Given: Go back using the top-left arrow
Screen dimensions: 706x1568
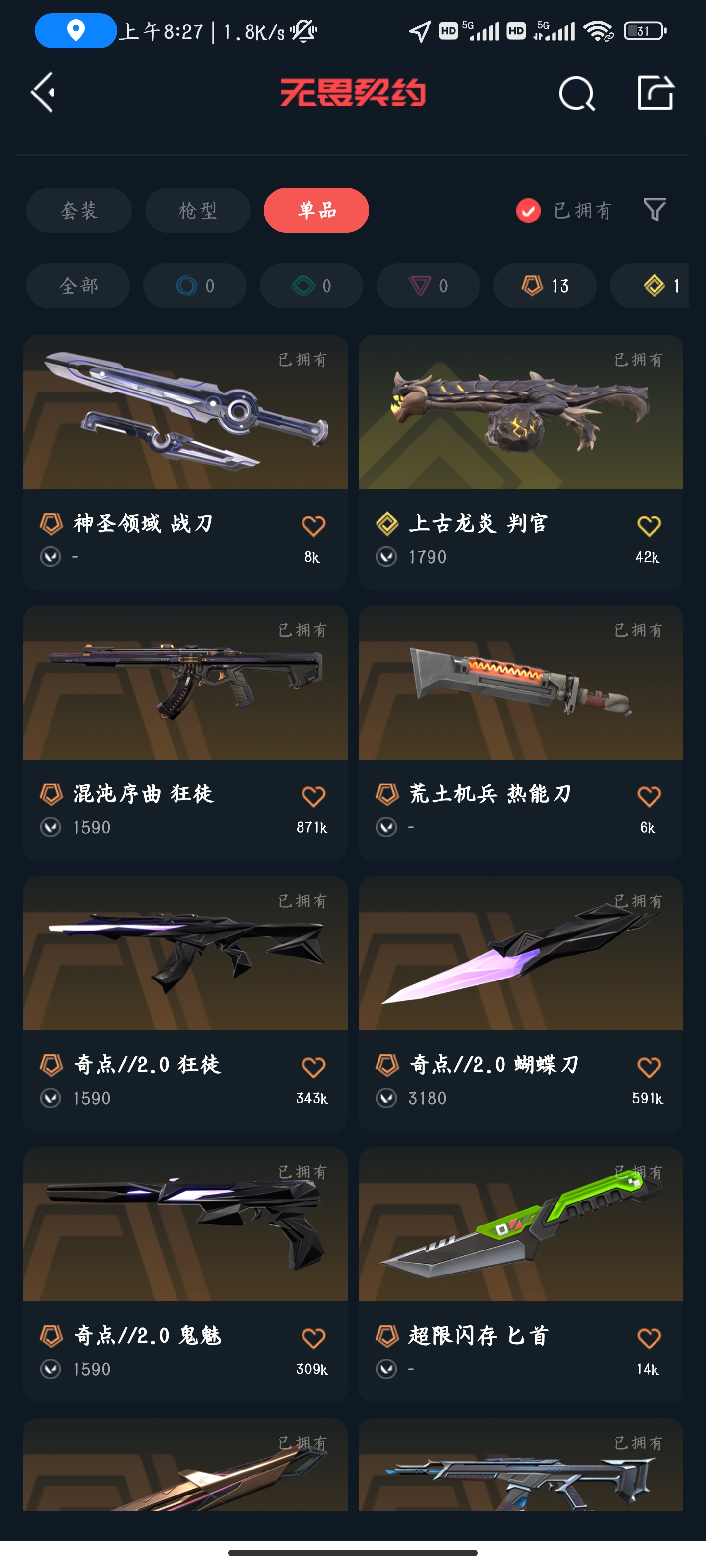Looking at the screenshot, I should tap(43, 93).
